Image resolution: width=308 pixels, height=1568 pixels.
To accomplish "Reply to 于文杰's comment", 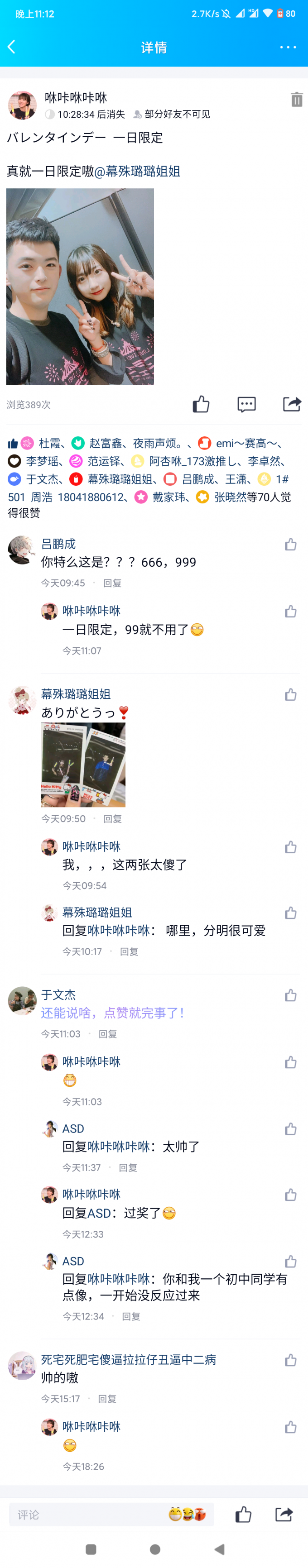I will 108,1033.
